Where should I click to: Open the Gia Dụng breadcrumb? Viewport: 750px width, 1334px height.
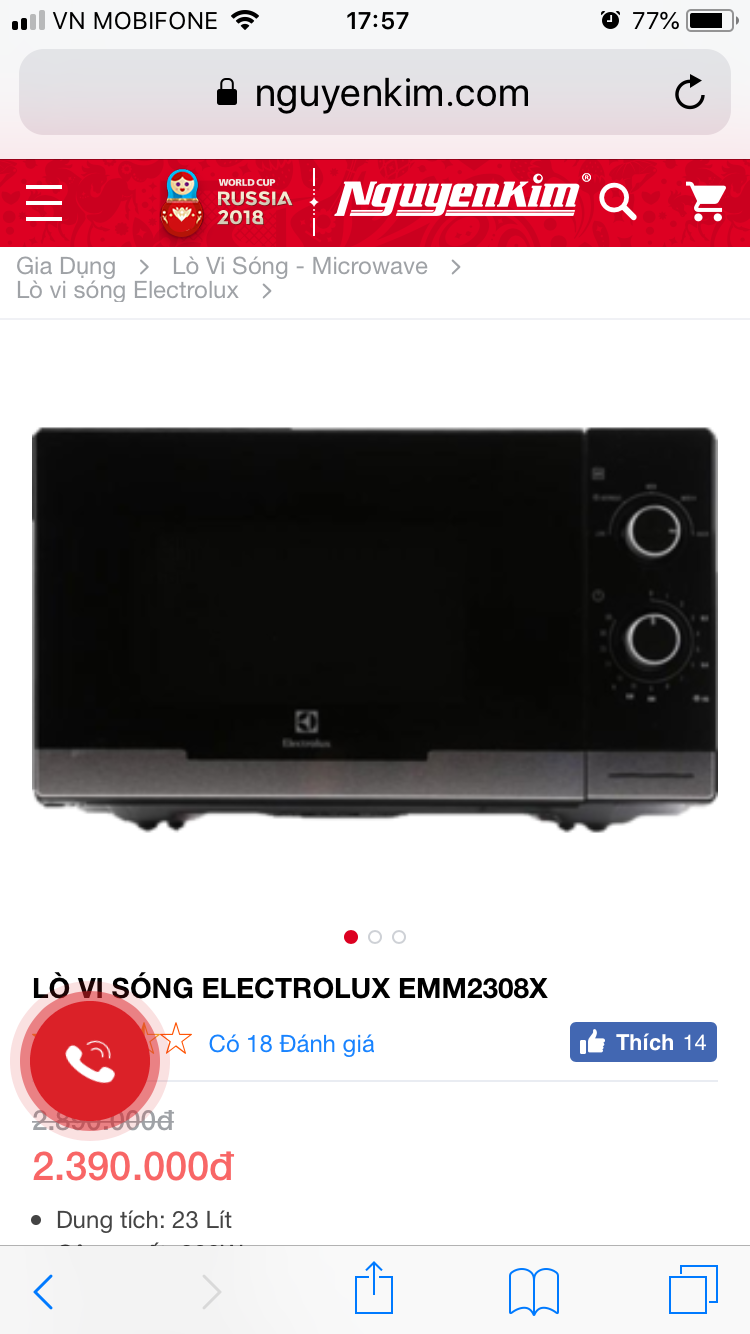tap(66, 266)
